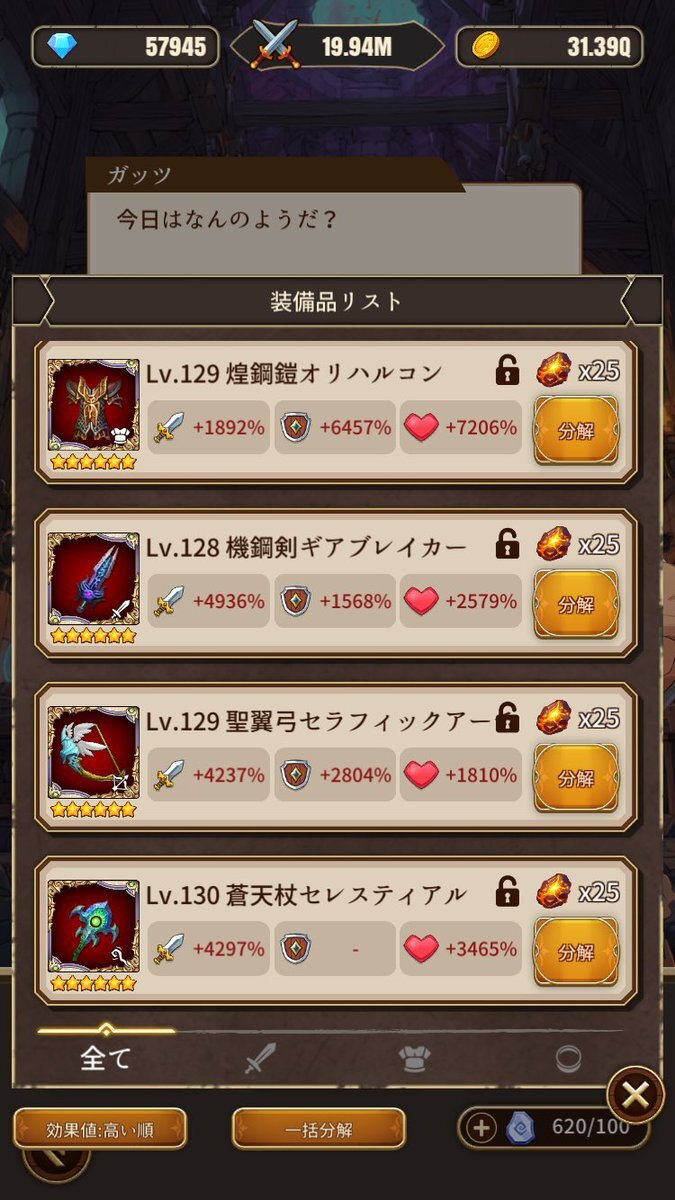Add inventory capacity with the plus icon

pyautogui.click(x=482, y=1129)
